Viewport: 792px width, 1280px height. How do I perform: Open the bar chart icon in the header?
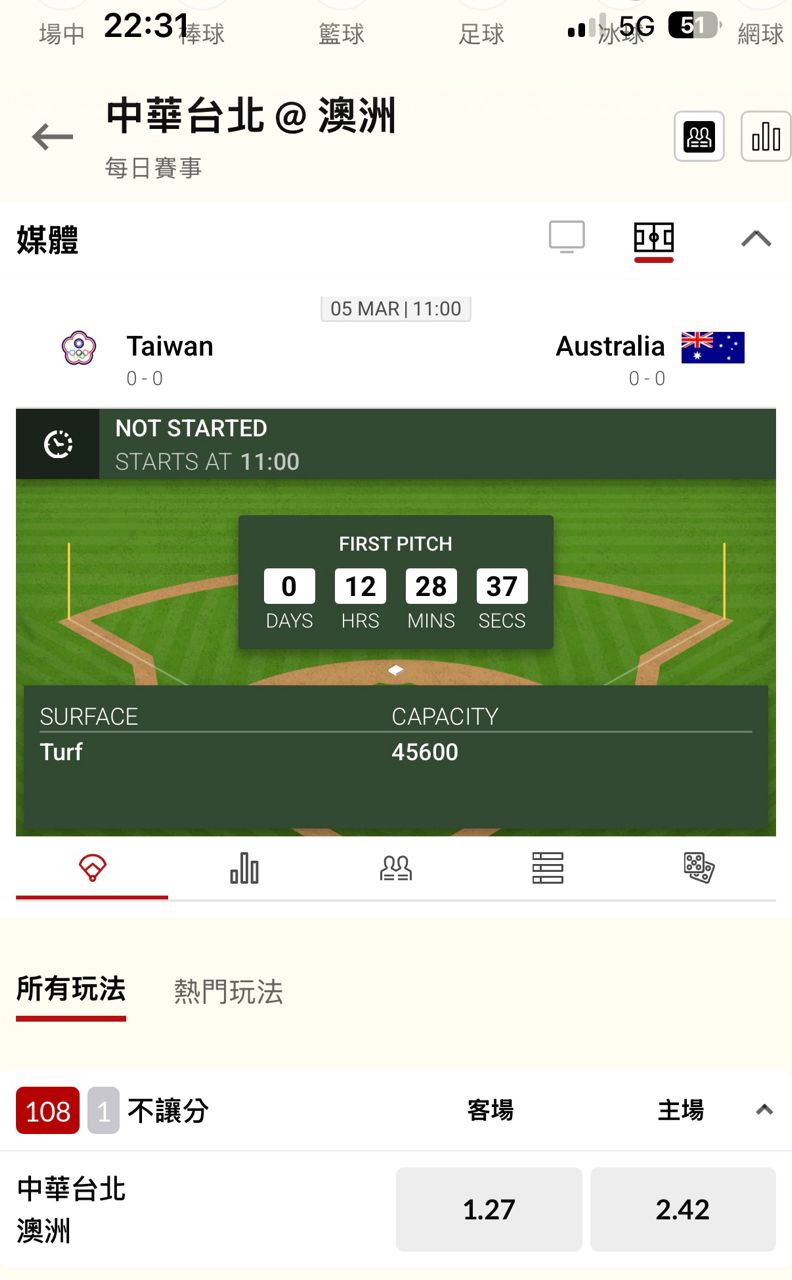(x=765, y=136)
